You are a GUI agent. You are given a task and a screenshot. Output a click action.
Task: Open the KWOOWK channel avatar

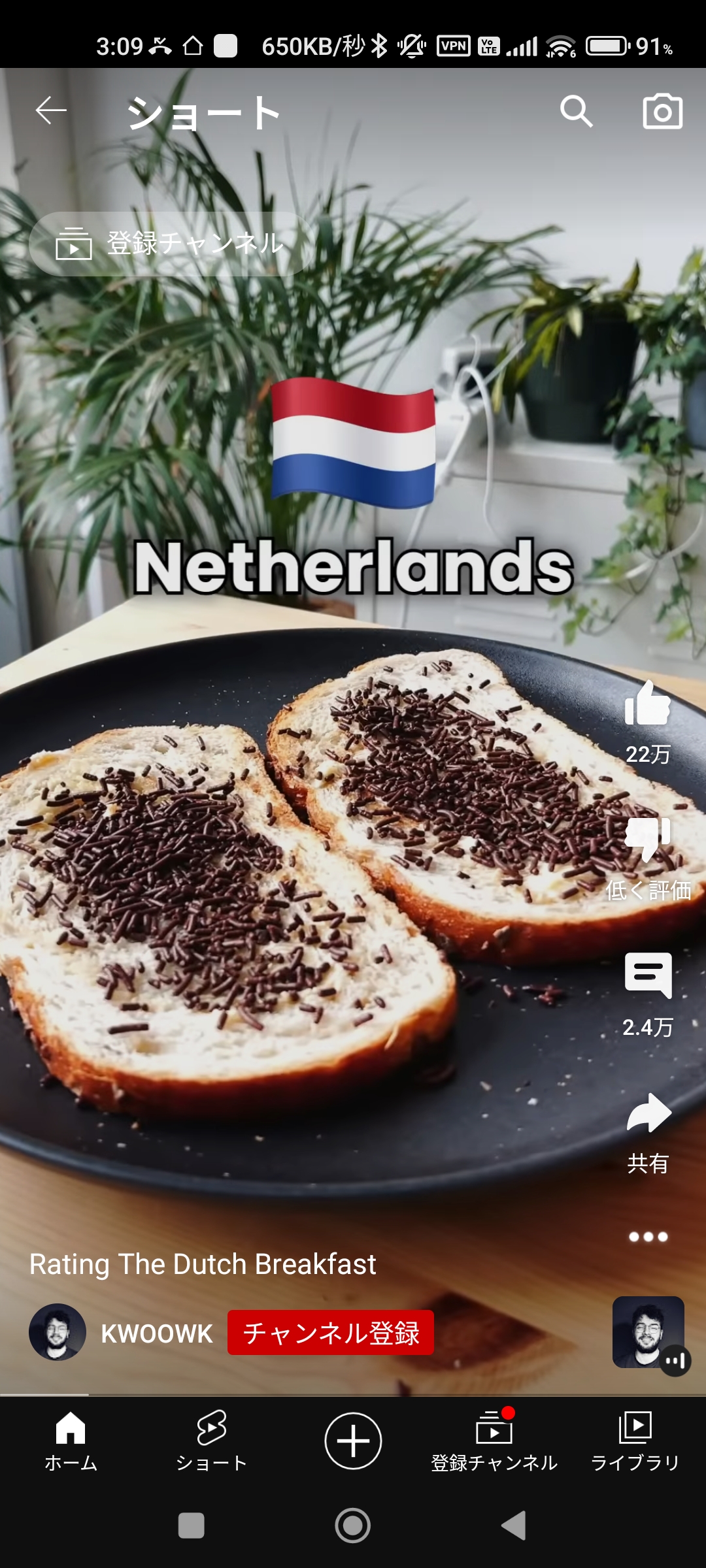58,1332
